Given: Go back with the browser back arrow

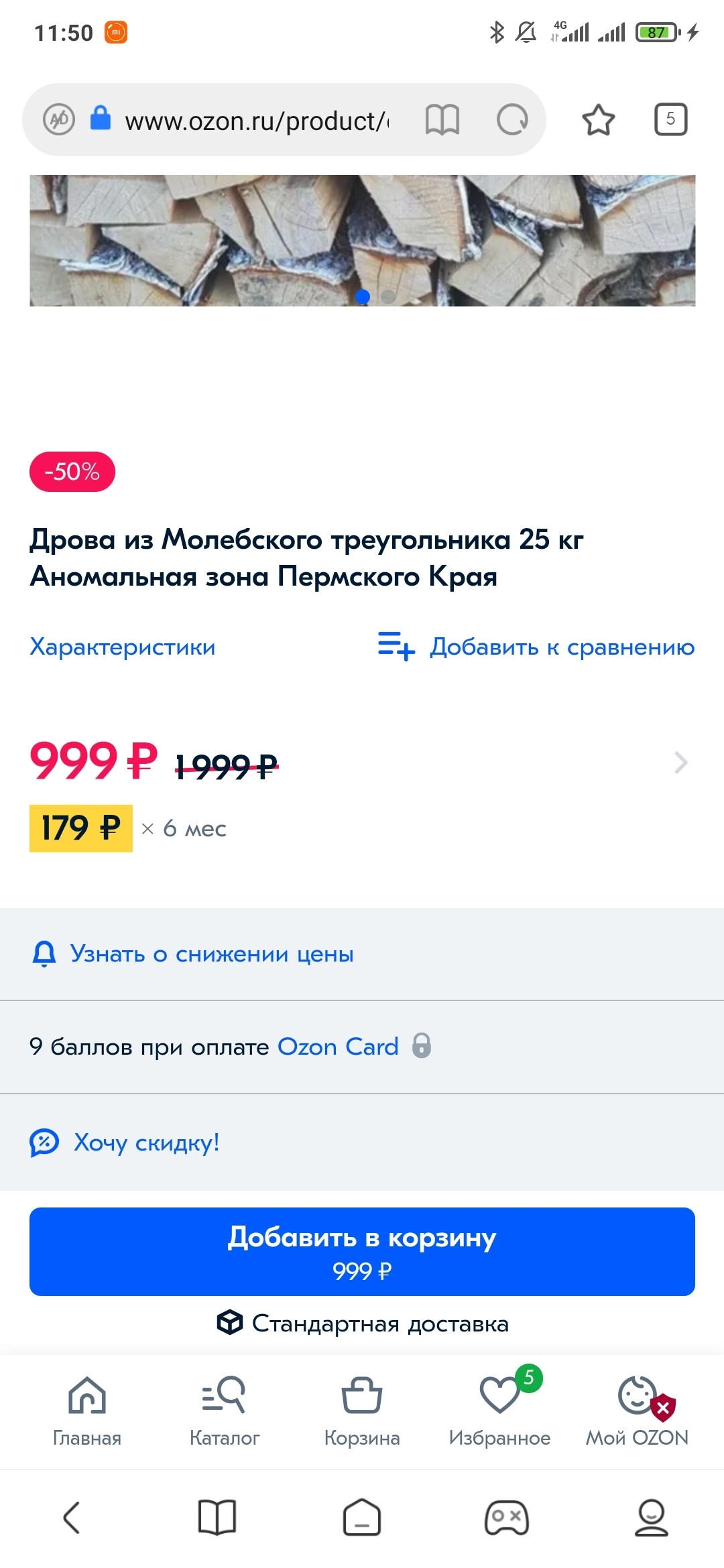Looking at the screenshot, I should pyautogui.click(x=72, y=1518).
